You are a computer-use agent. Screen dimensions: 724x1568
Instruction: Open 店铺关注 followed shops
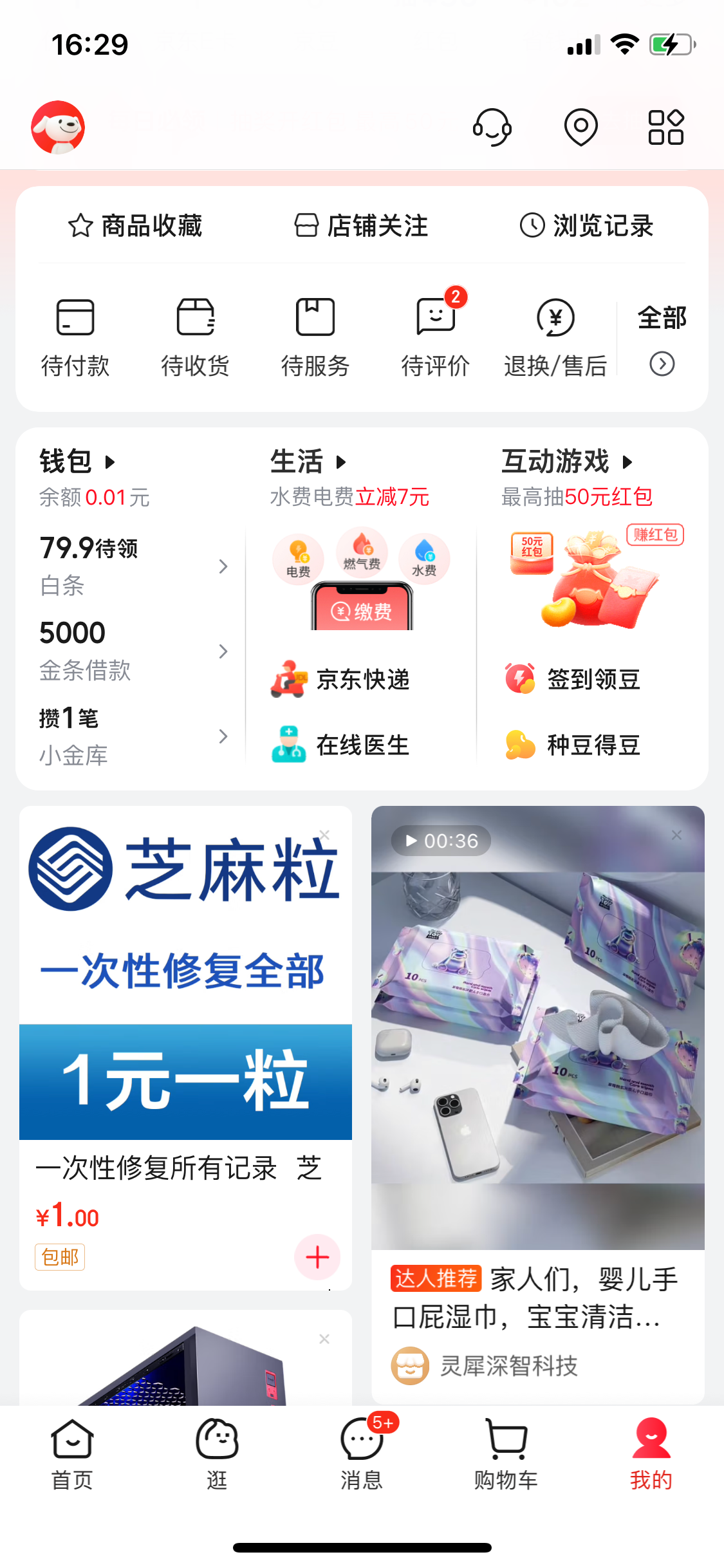[x=361, y=226]
